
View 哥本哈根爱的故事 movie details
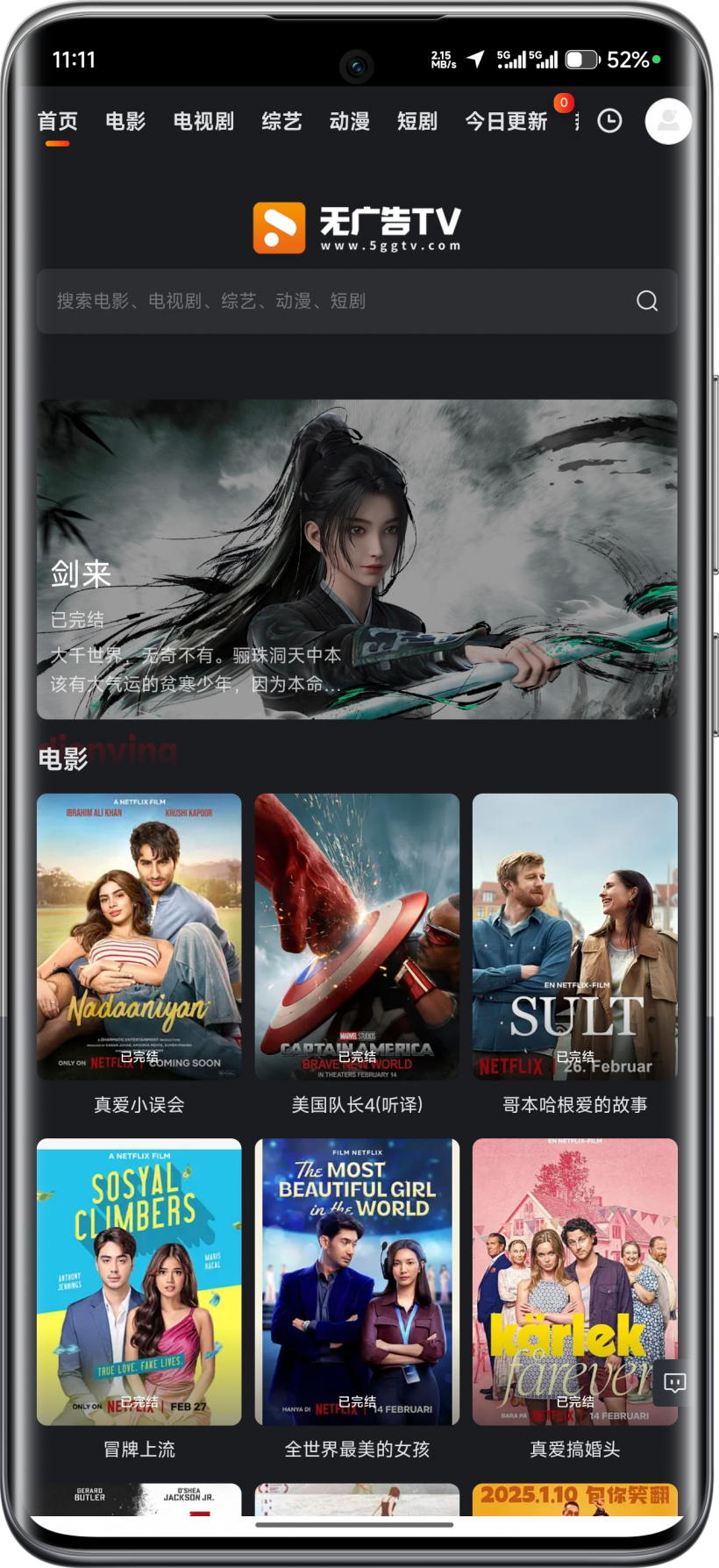tap(574, 937)
